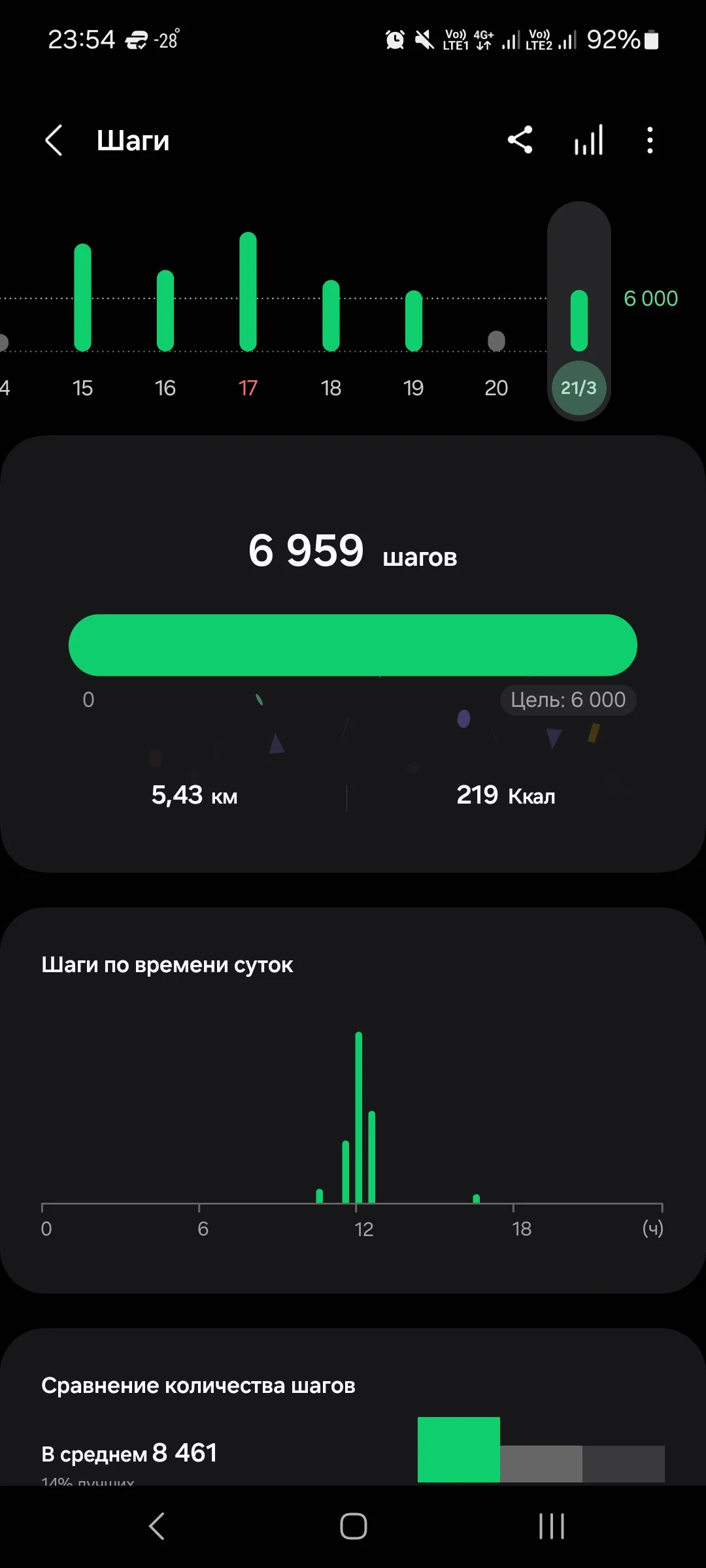The image size is (706, 1568).
Task: Open the step statistics chart icon
Action: pyautogui.click(x=588, y=140)
